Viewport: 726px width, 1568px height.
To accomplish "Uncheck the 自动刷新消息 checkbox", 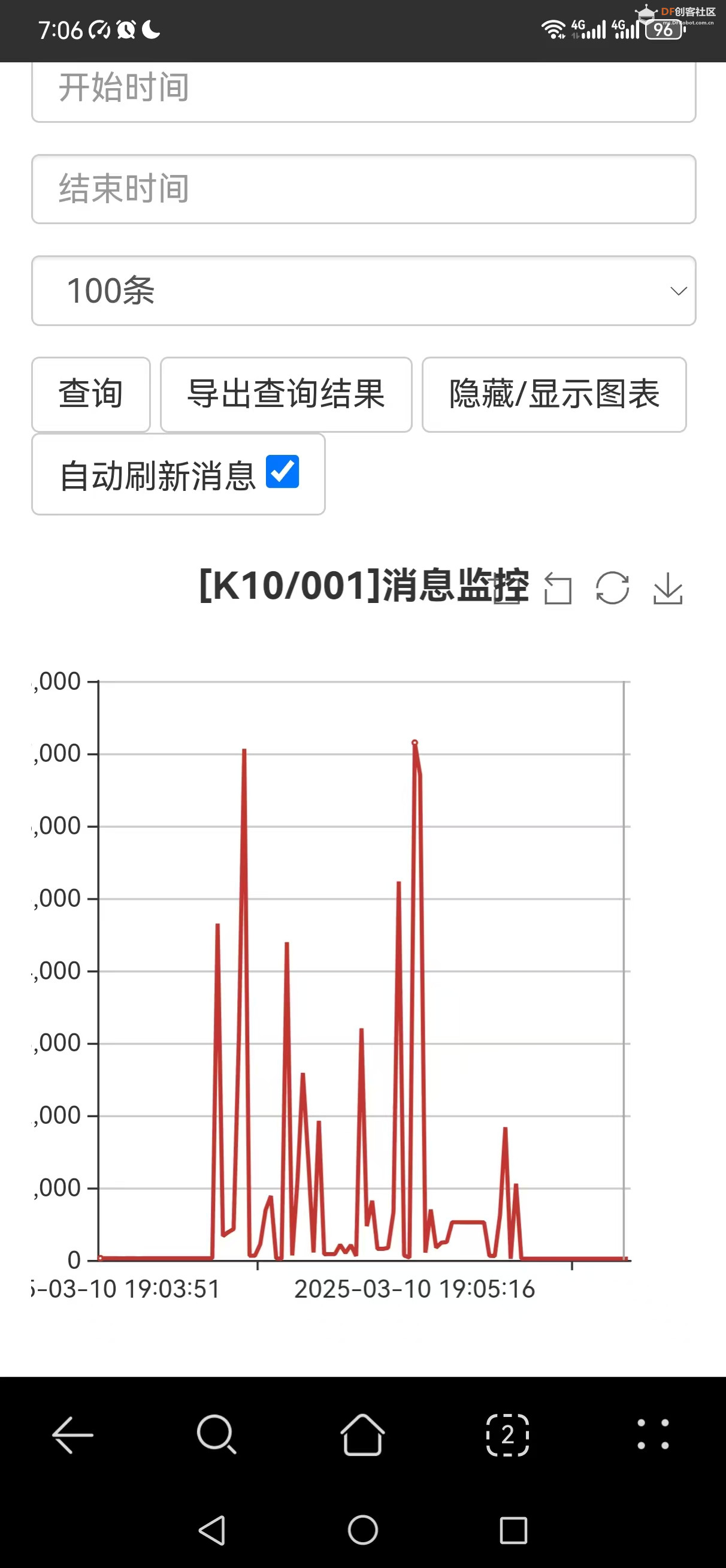I will click(x=282, y=472).
